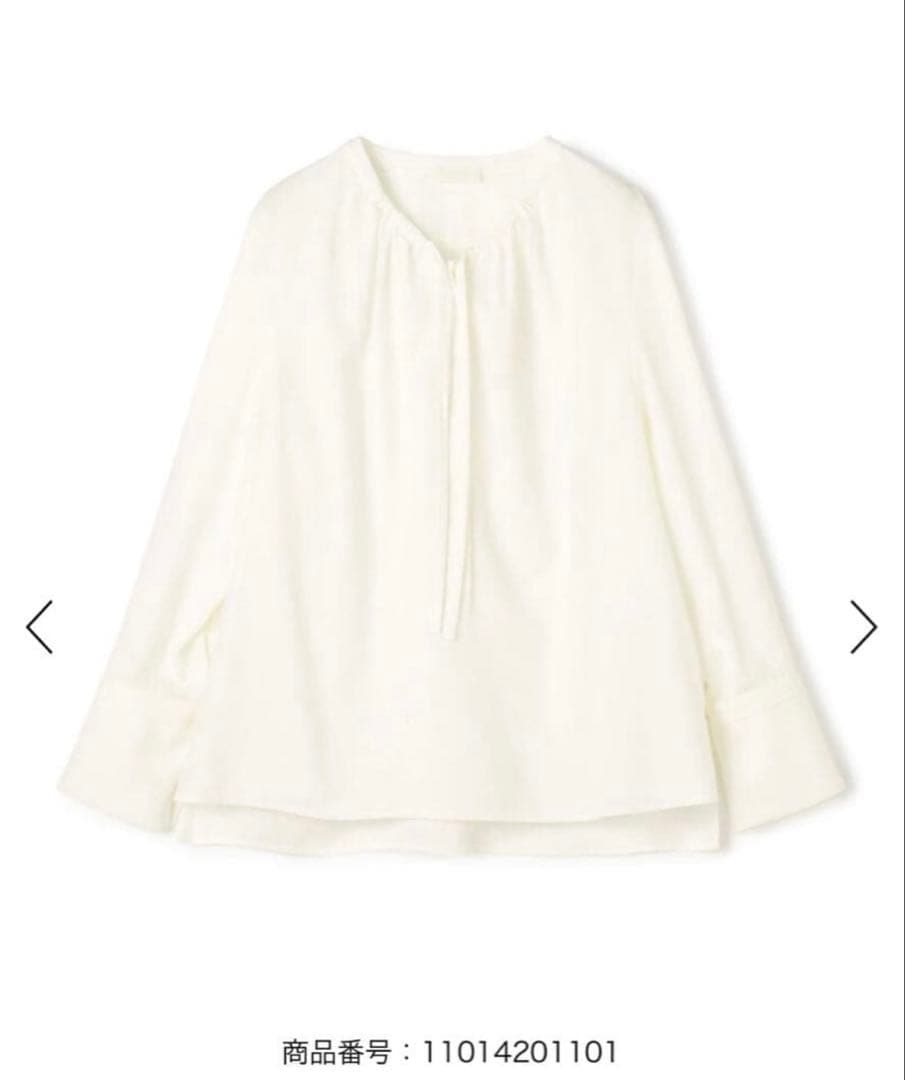
Task: Show the previous product image
Action: click(x=39, y=627)
